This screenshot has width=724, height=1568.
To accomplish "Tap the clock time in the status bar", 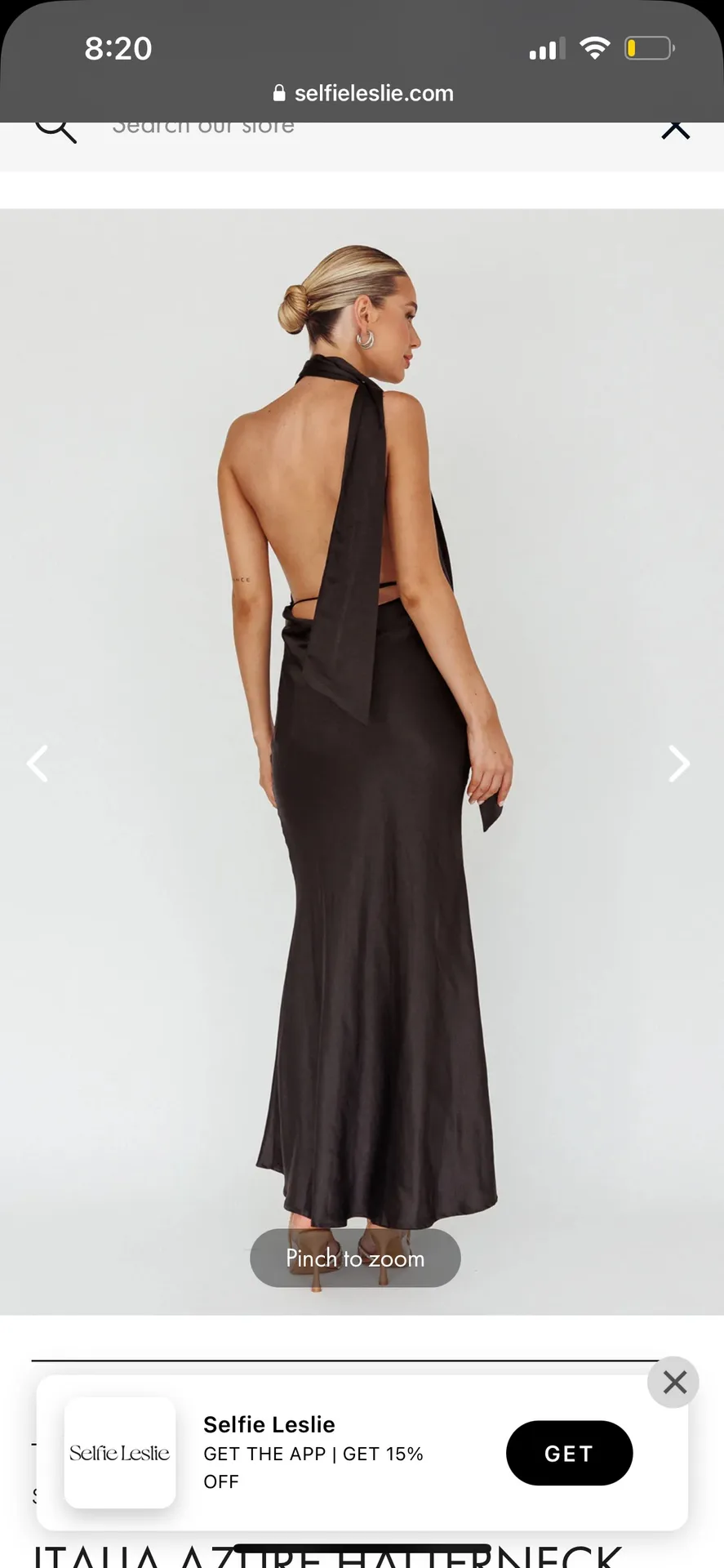I will click(x=118, y=48).
